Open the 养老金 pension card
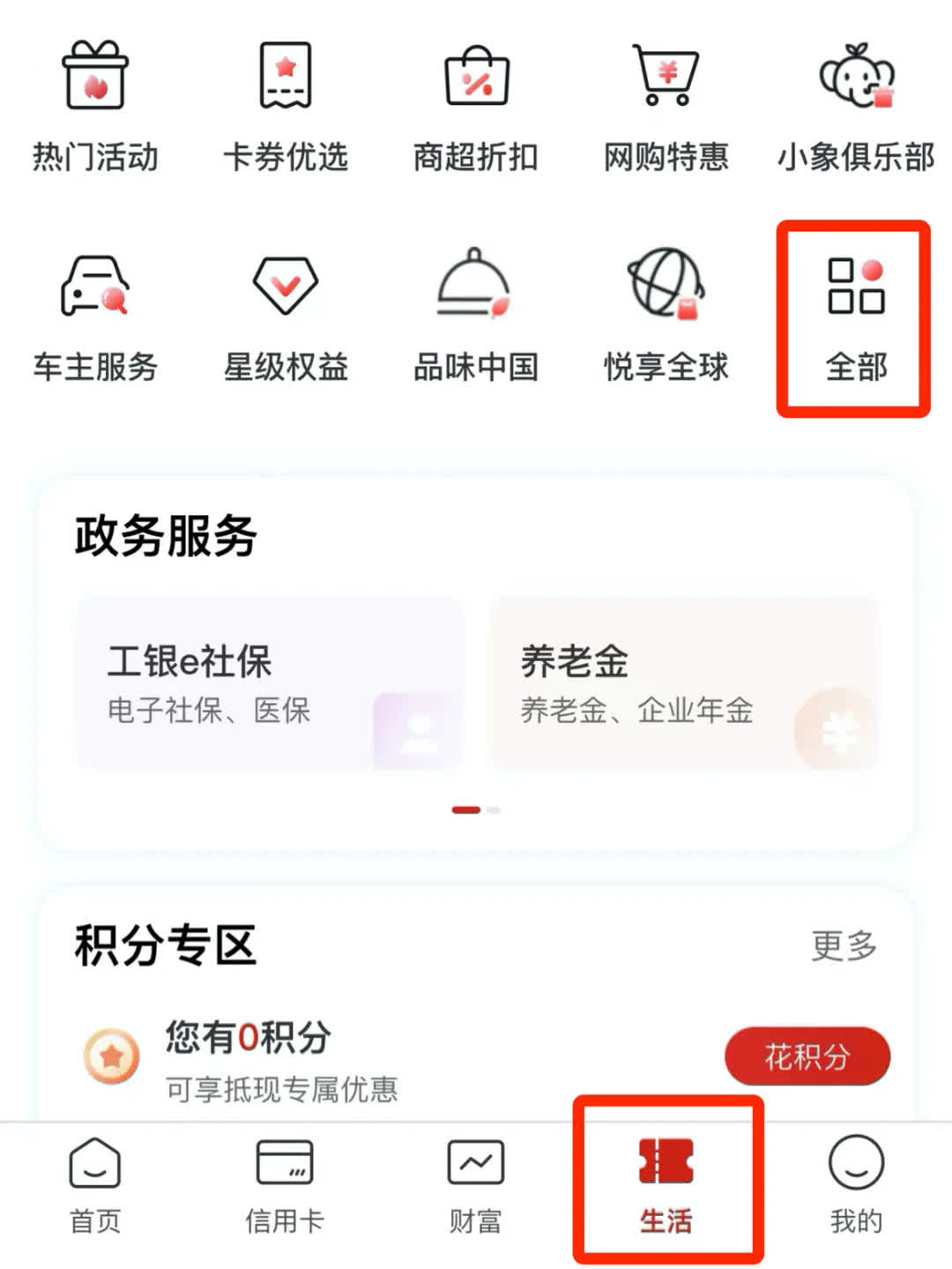 click(x=684, y=683)
